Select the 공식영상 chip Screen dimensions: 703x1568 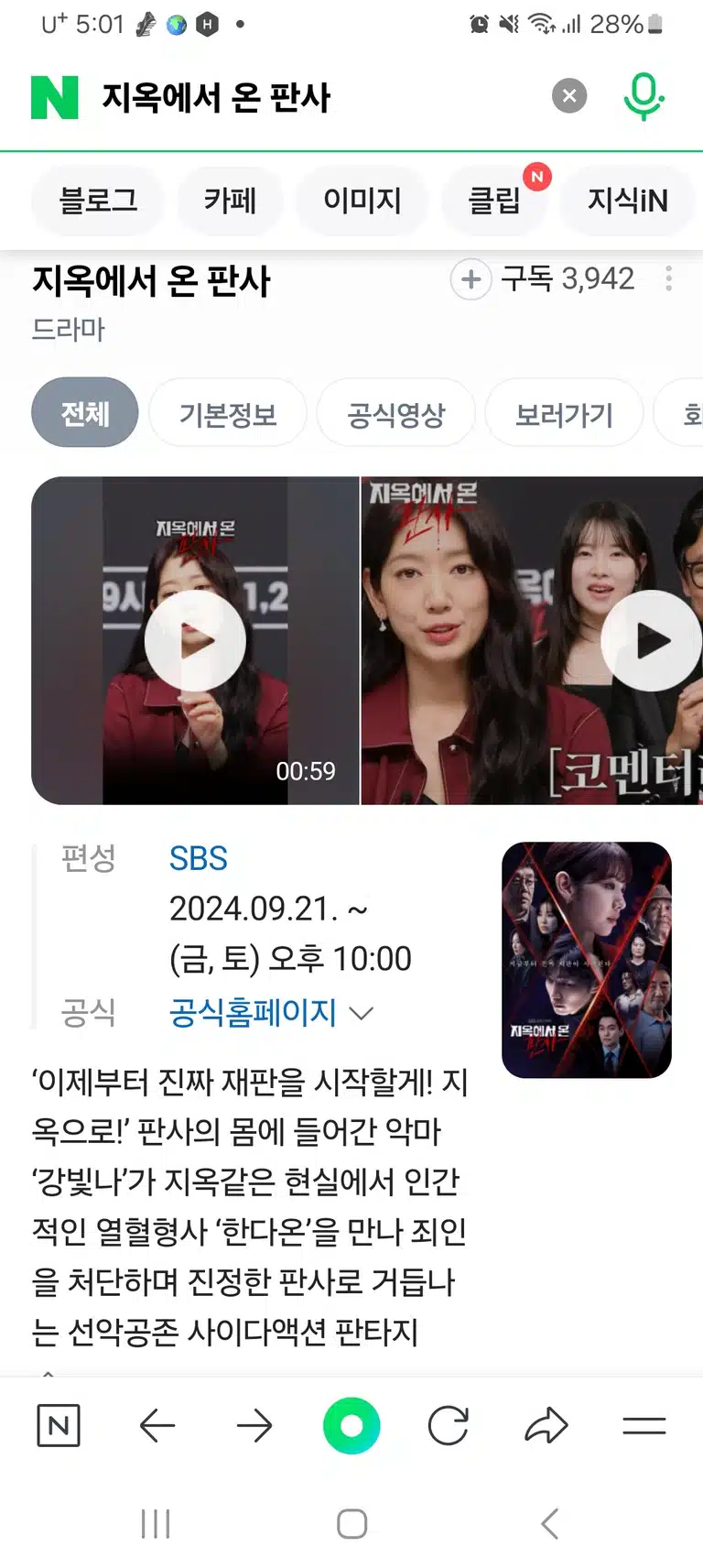coord(396,414)
